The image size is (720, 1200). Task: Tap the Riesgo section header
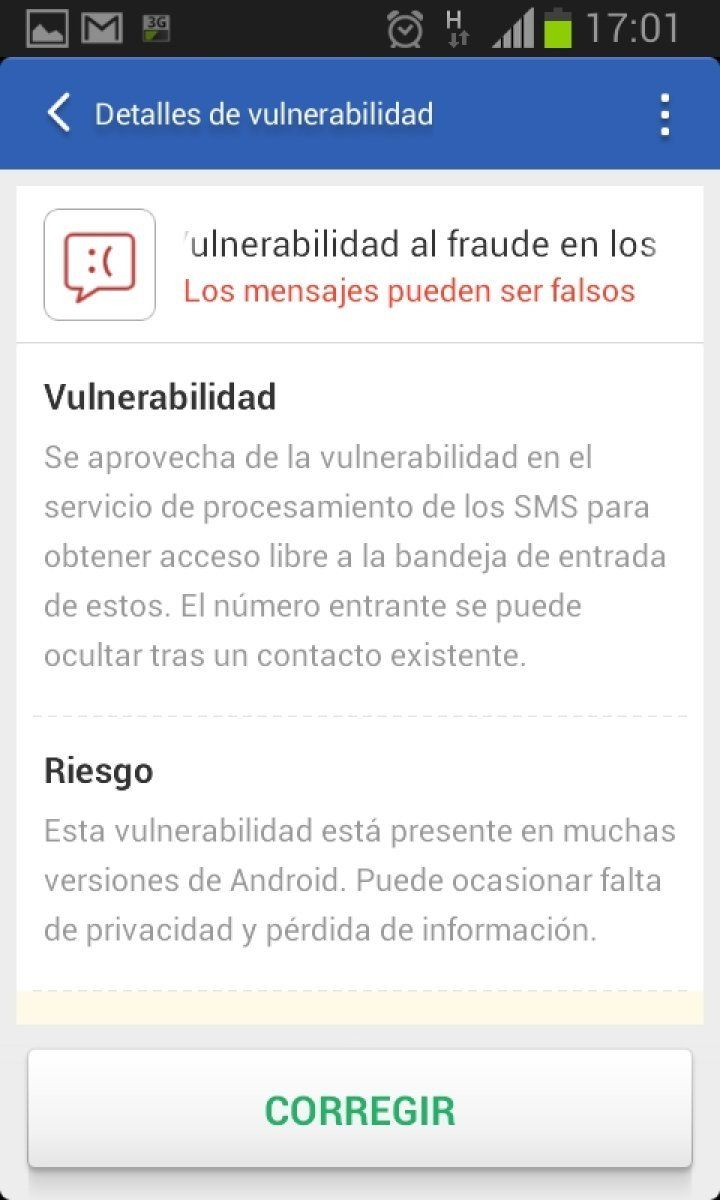point(97,770)
